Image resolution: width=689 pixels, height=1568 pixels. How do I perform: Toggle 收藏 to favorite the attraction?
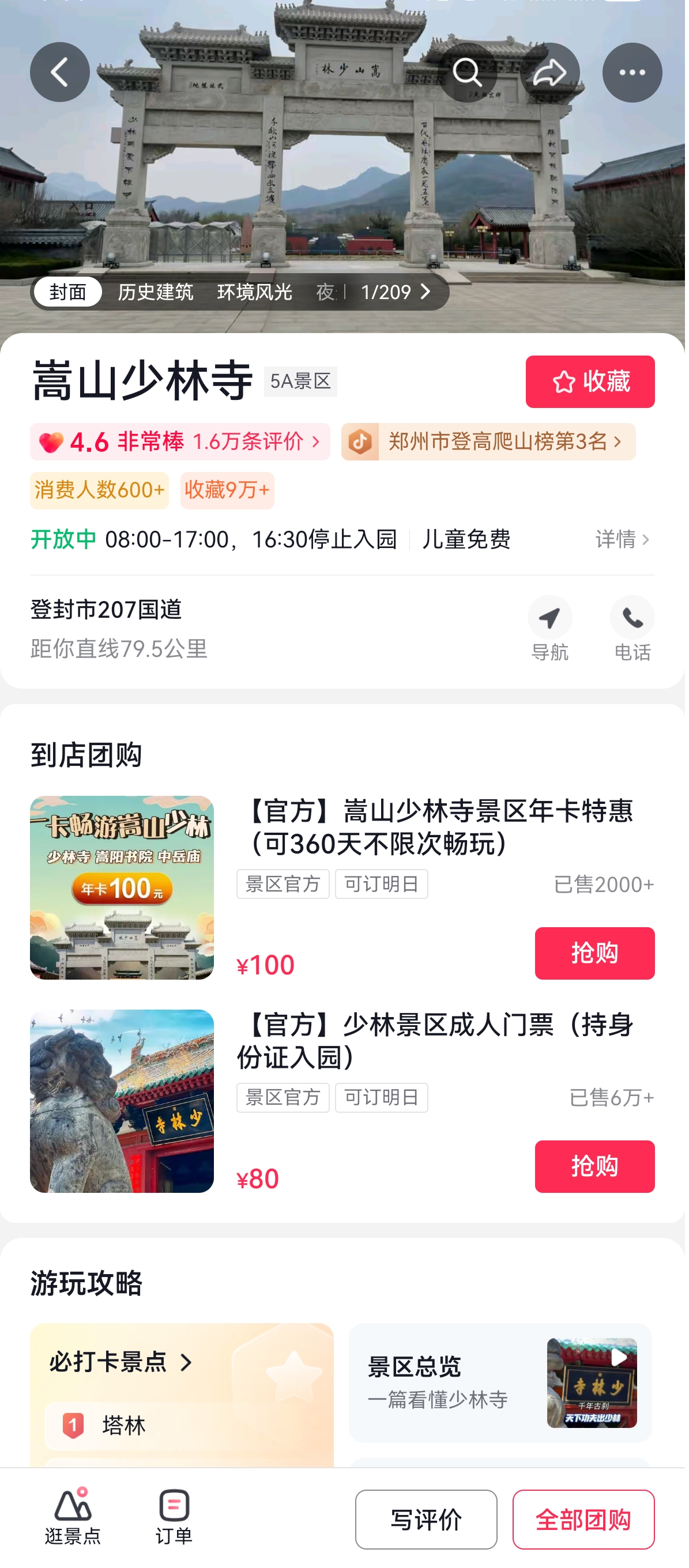click(x=590, y=381)
